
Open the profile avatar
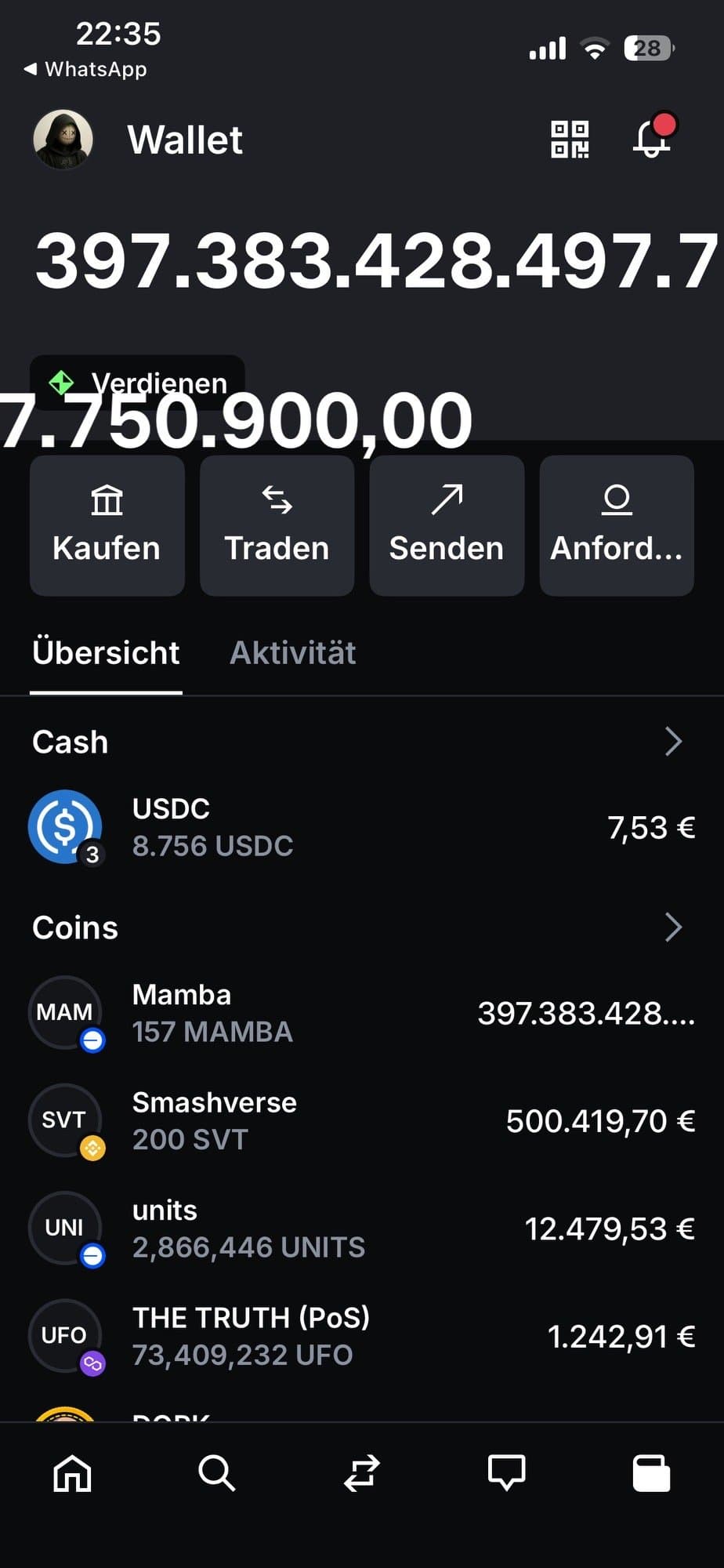pos(63,140)
